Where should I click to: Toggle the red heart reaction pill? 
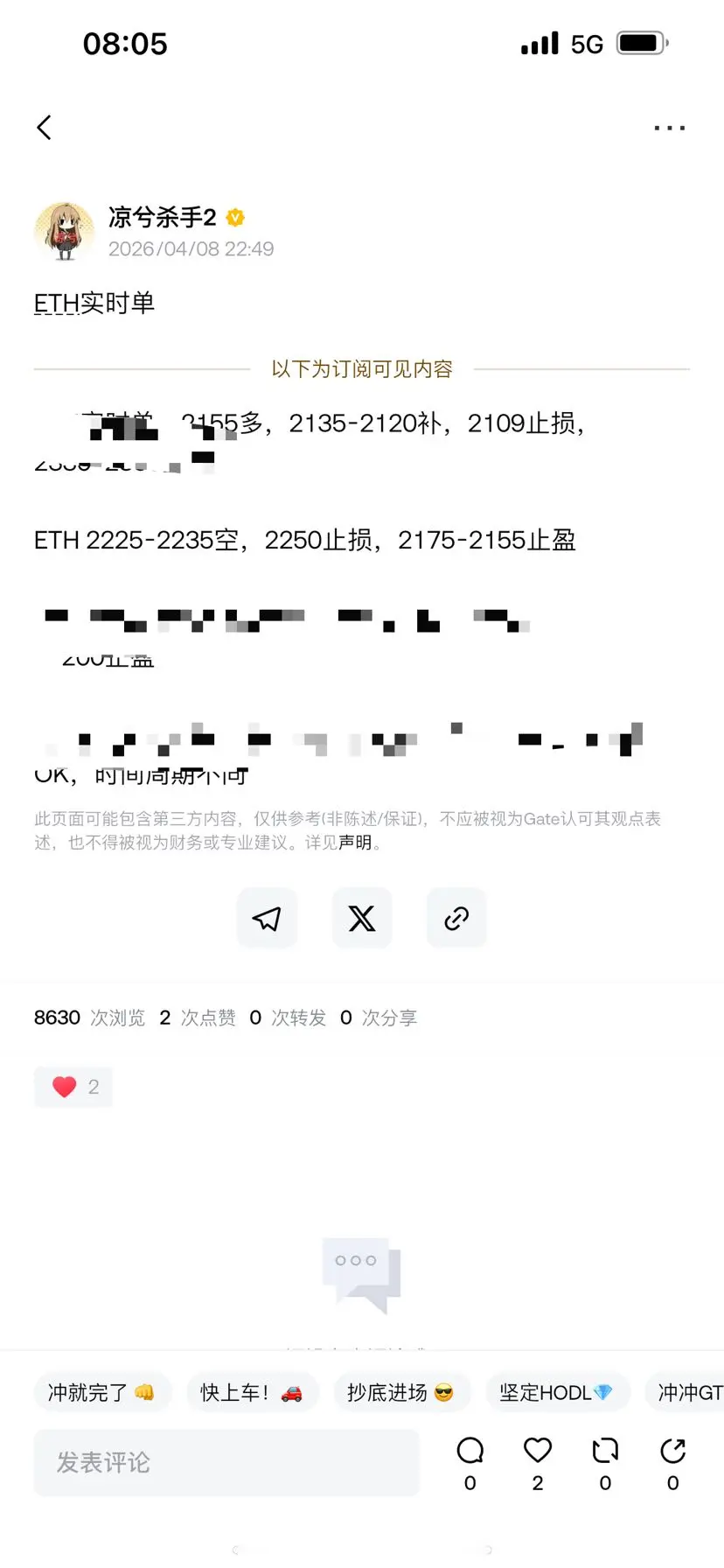(x=73, y=1087)
